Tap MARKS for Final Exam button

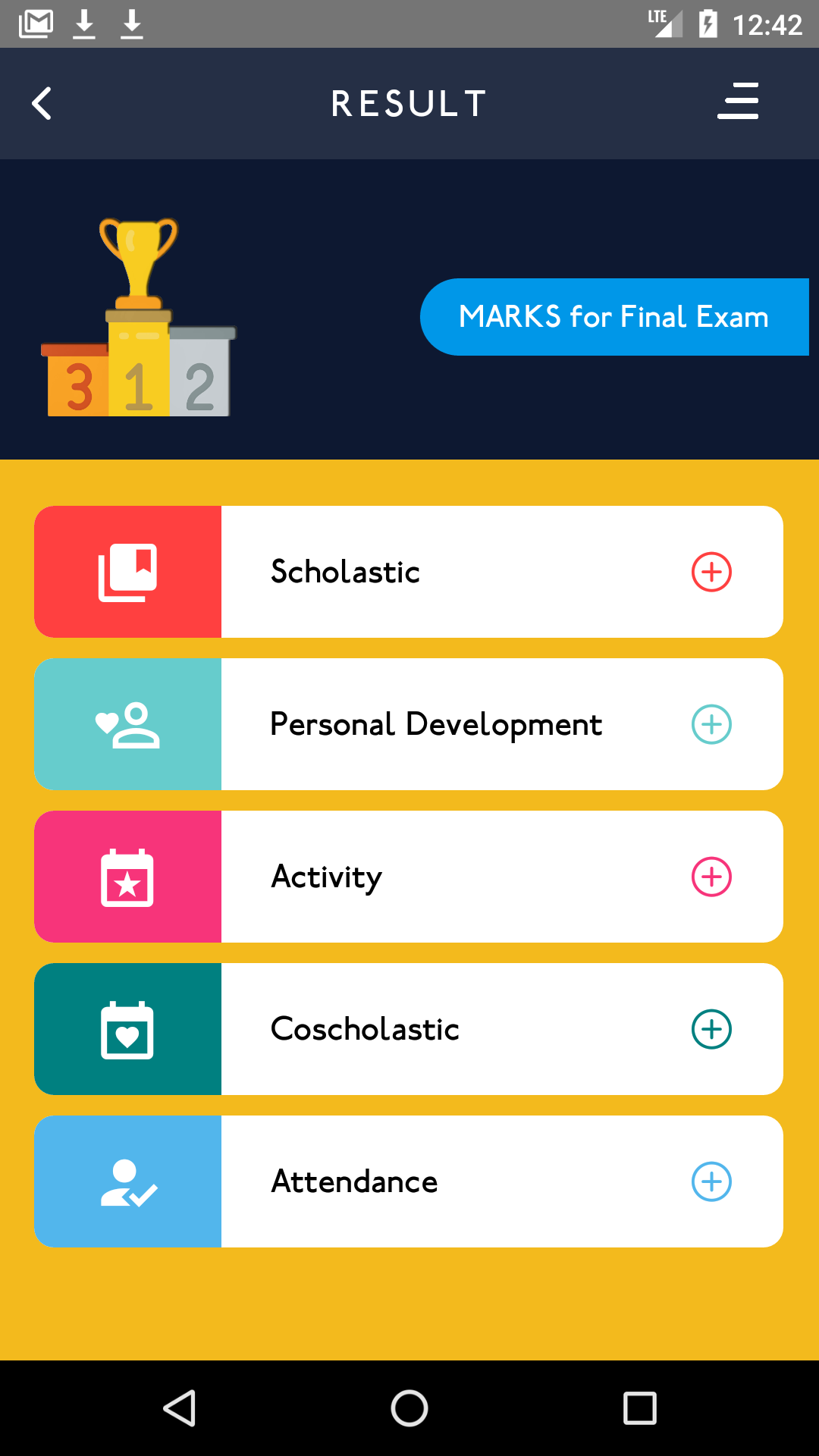pos(613,317)
